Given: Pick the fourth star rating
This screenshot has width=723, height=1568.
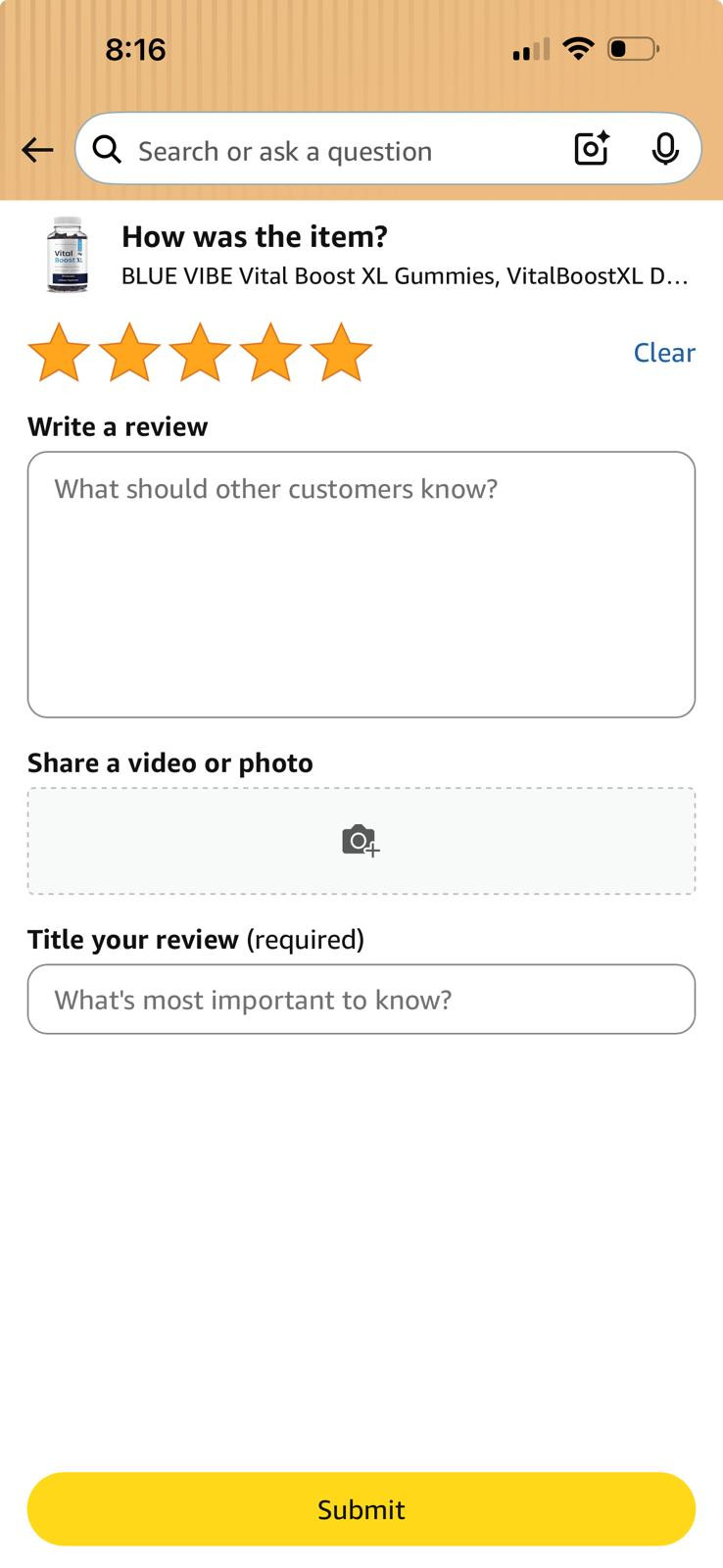Looking at the screenshot, I should click(x=270, y=353).
